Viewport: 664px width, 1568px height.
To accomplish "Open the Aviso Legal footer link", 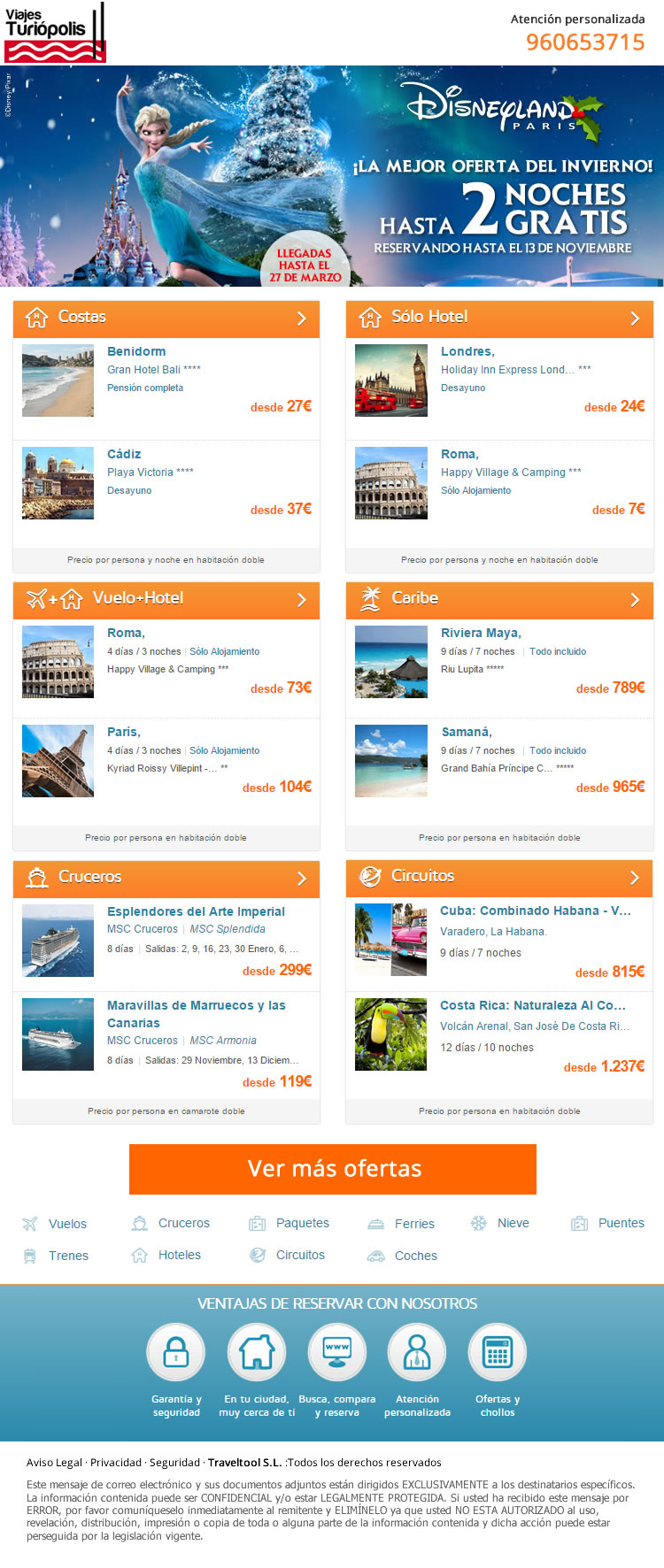I will click(x=54, y=1463).
